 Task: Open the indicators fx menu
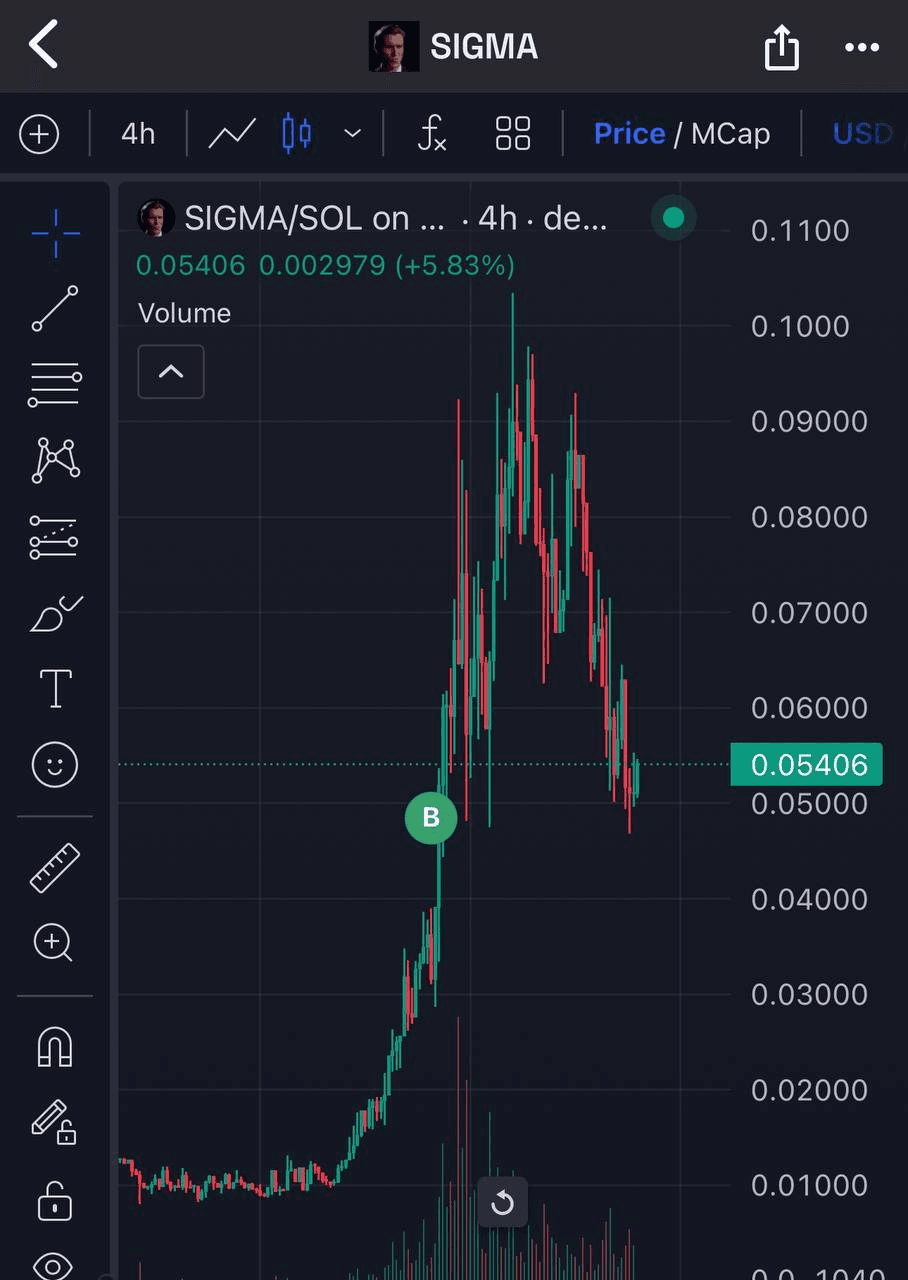tap(431, 134)
